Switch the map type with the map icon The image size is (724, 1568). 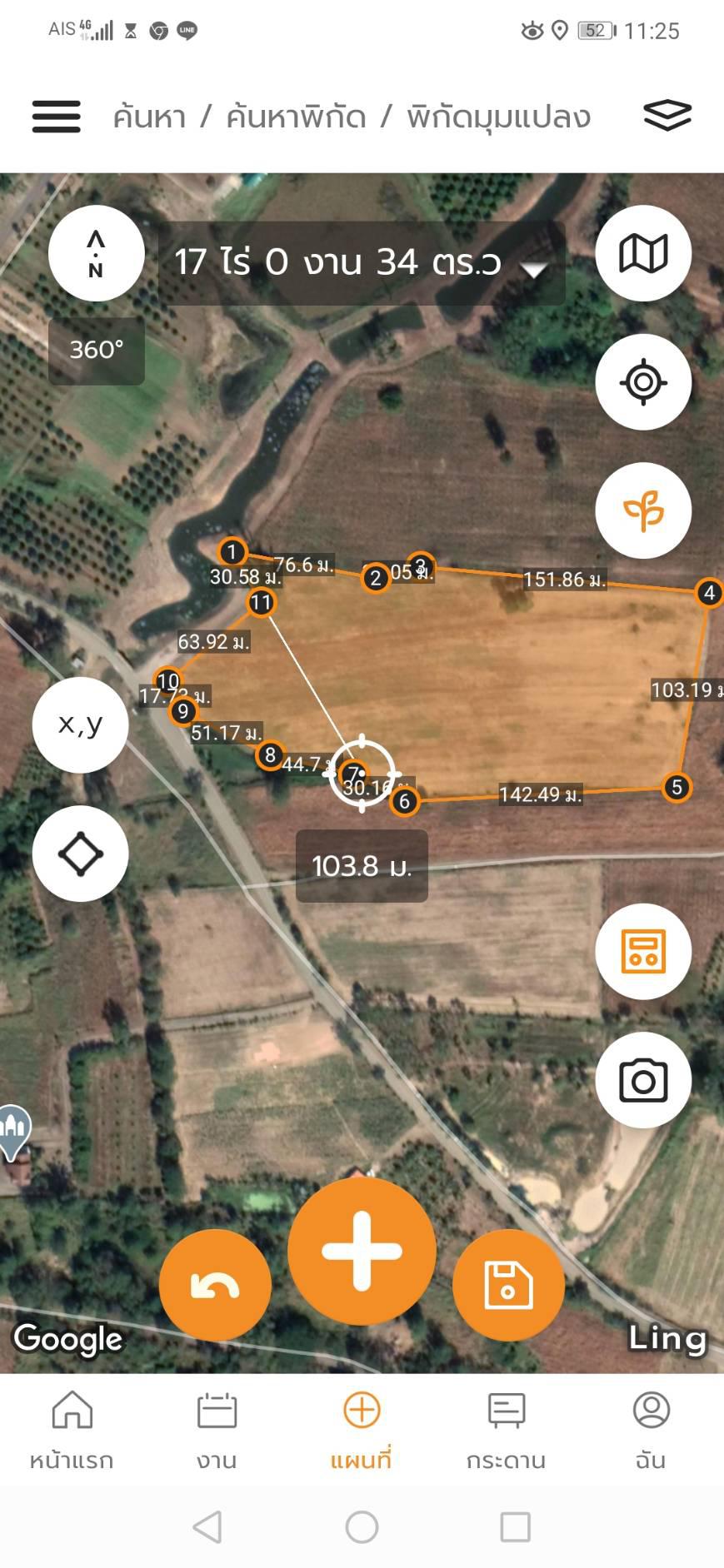click(x=643, y=253)
